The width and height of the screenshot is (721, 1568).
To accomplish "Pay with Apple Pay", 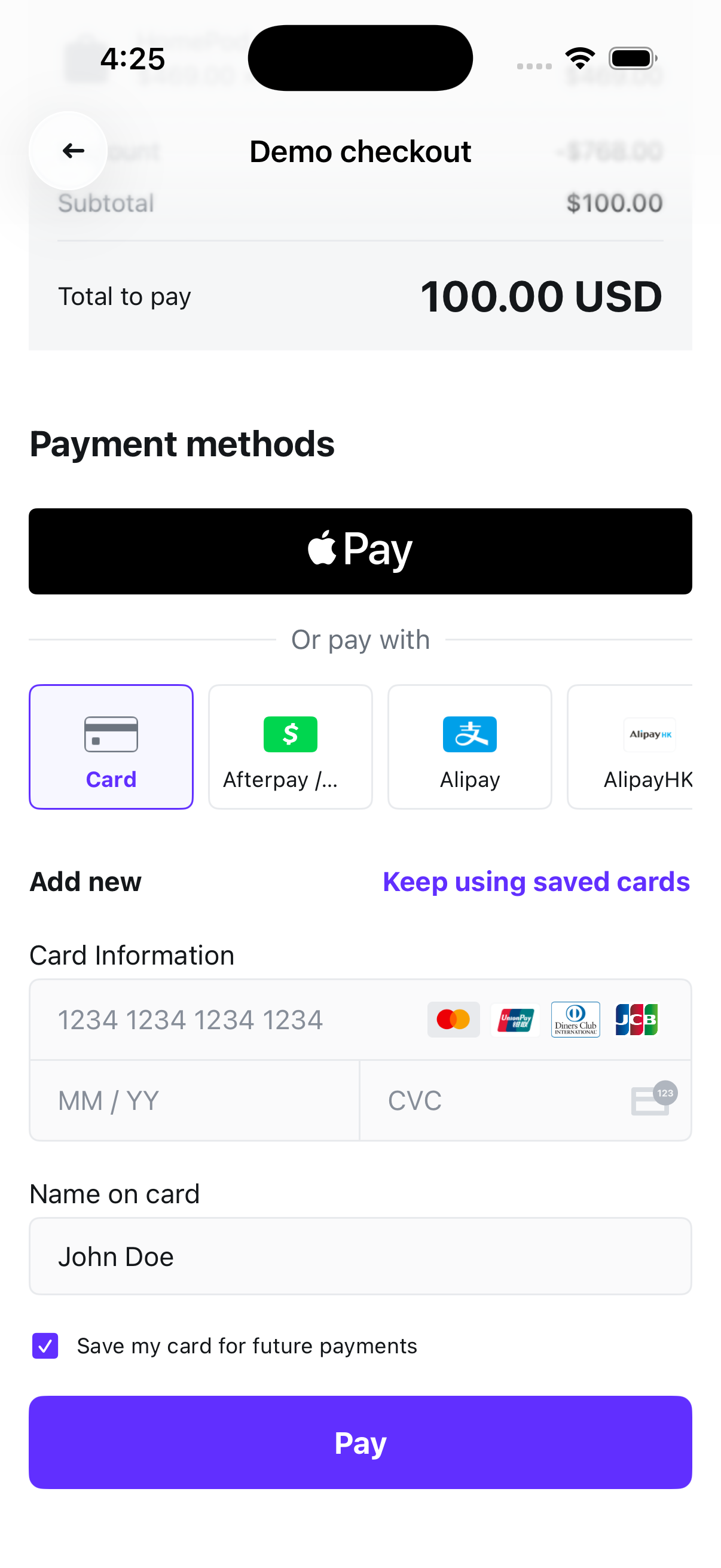I will coord(360,551).
